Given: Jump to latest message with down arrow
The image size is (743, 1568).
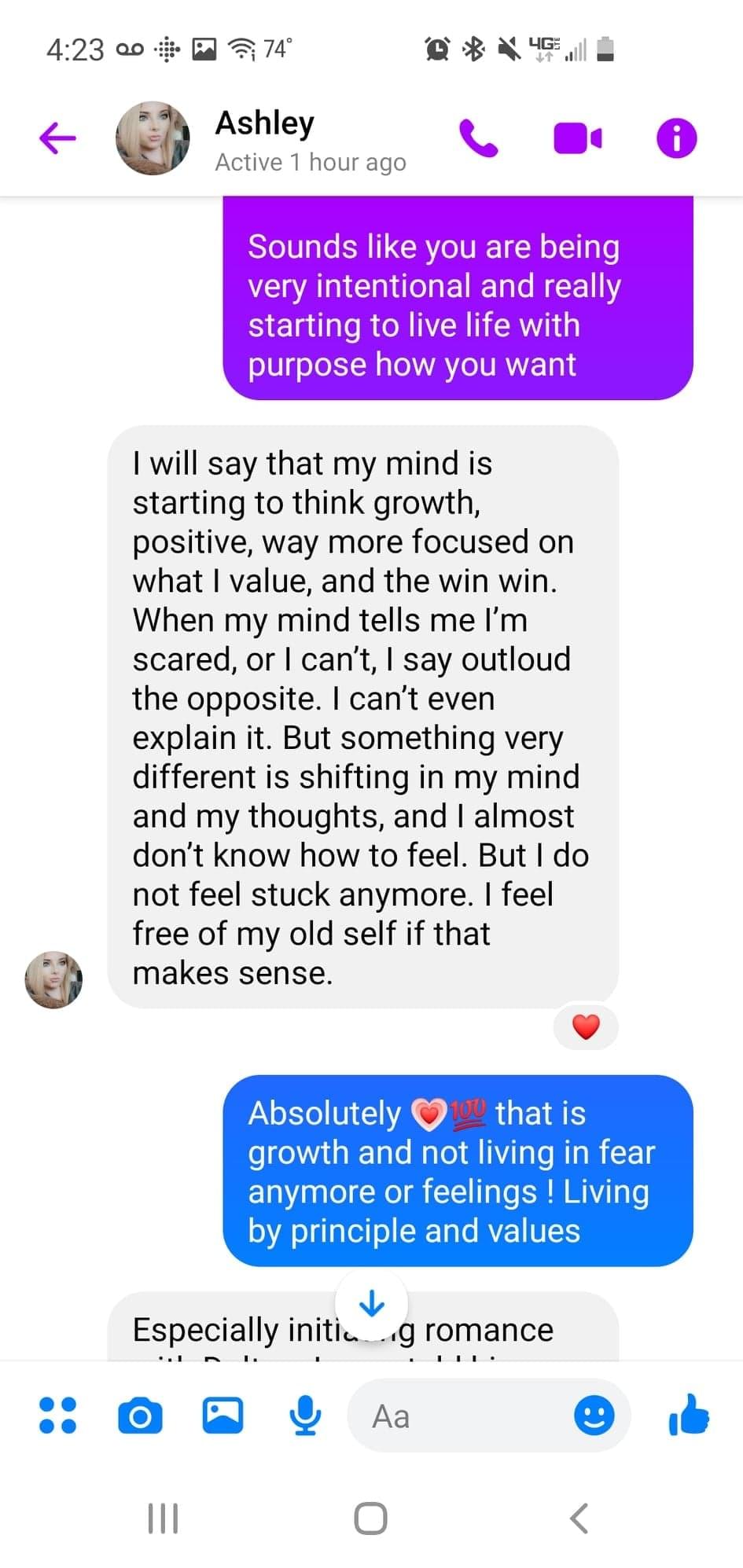Looking at the screenshot, I should tap(371, 1305).
